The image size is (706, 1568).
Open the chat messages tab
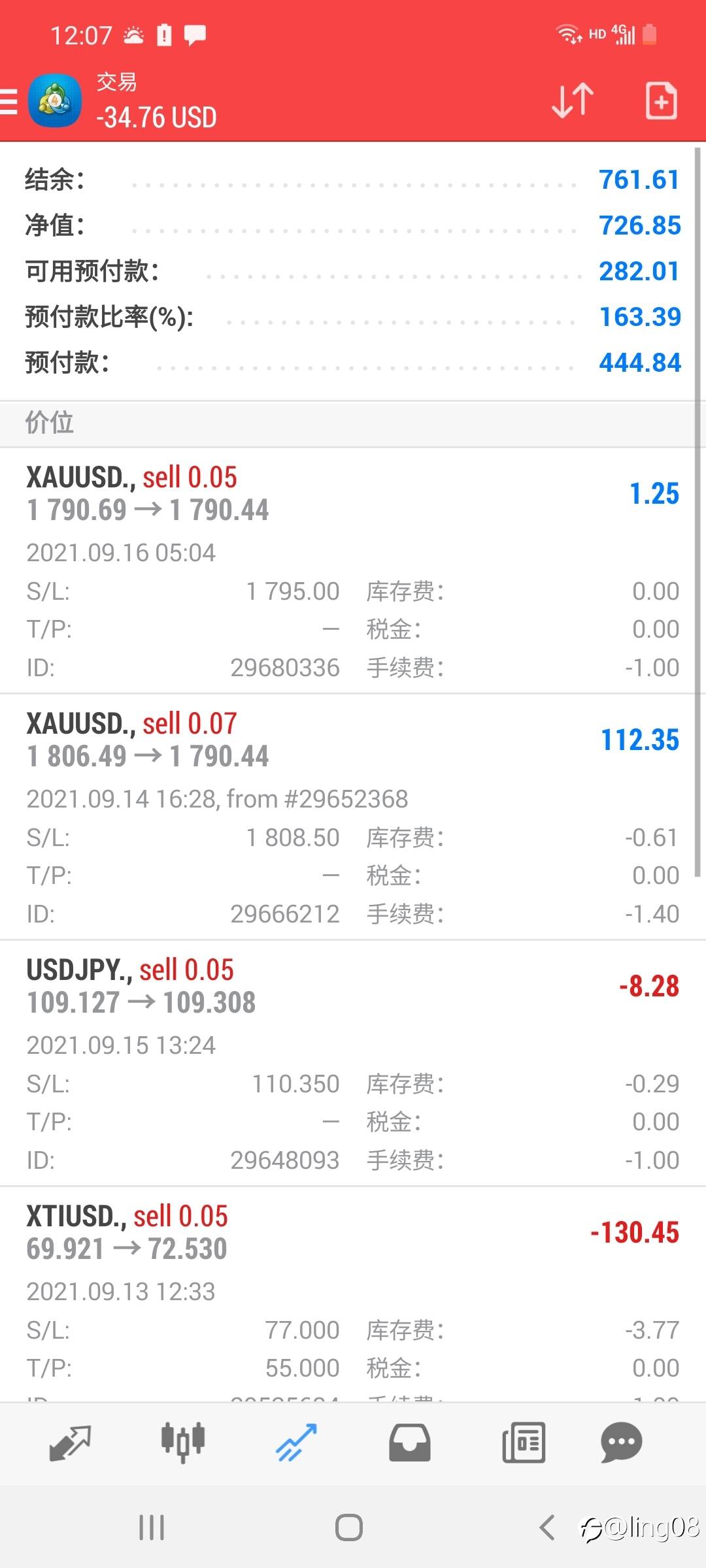pos(621,1443)
